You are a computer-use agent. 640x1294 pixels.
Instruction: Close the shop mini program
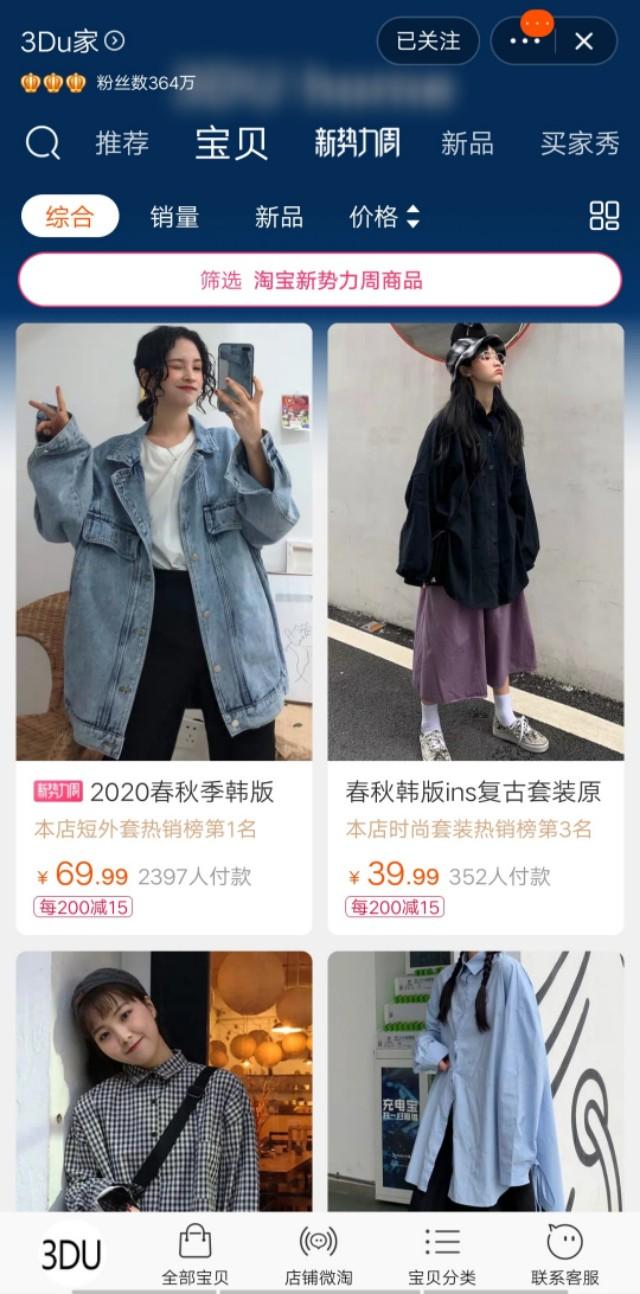(584, 41)
